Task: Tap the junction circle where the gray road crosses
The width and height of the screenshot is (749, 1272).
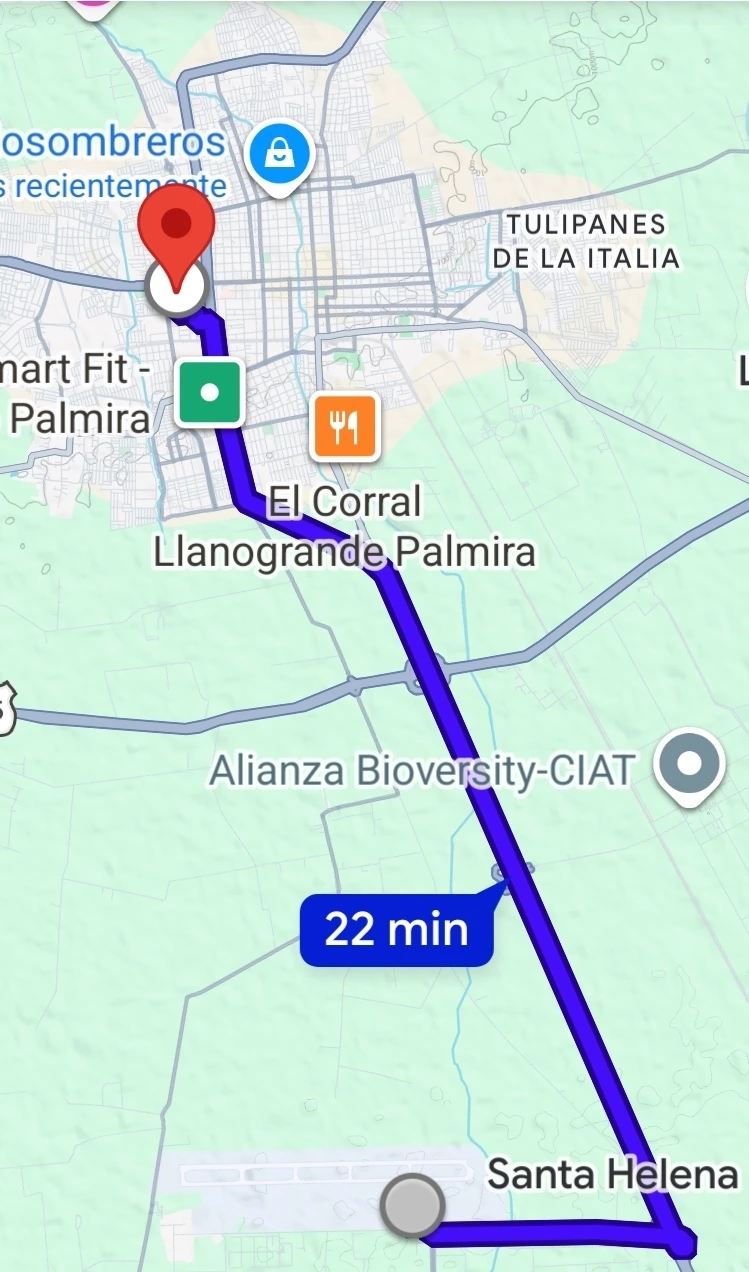Action: pyautogui.click(x=416, y=682)
